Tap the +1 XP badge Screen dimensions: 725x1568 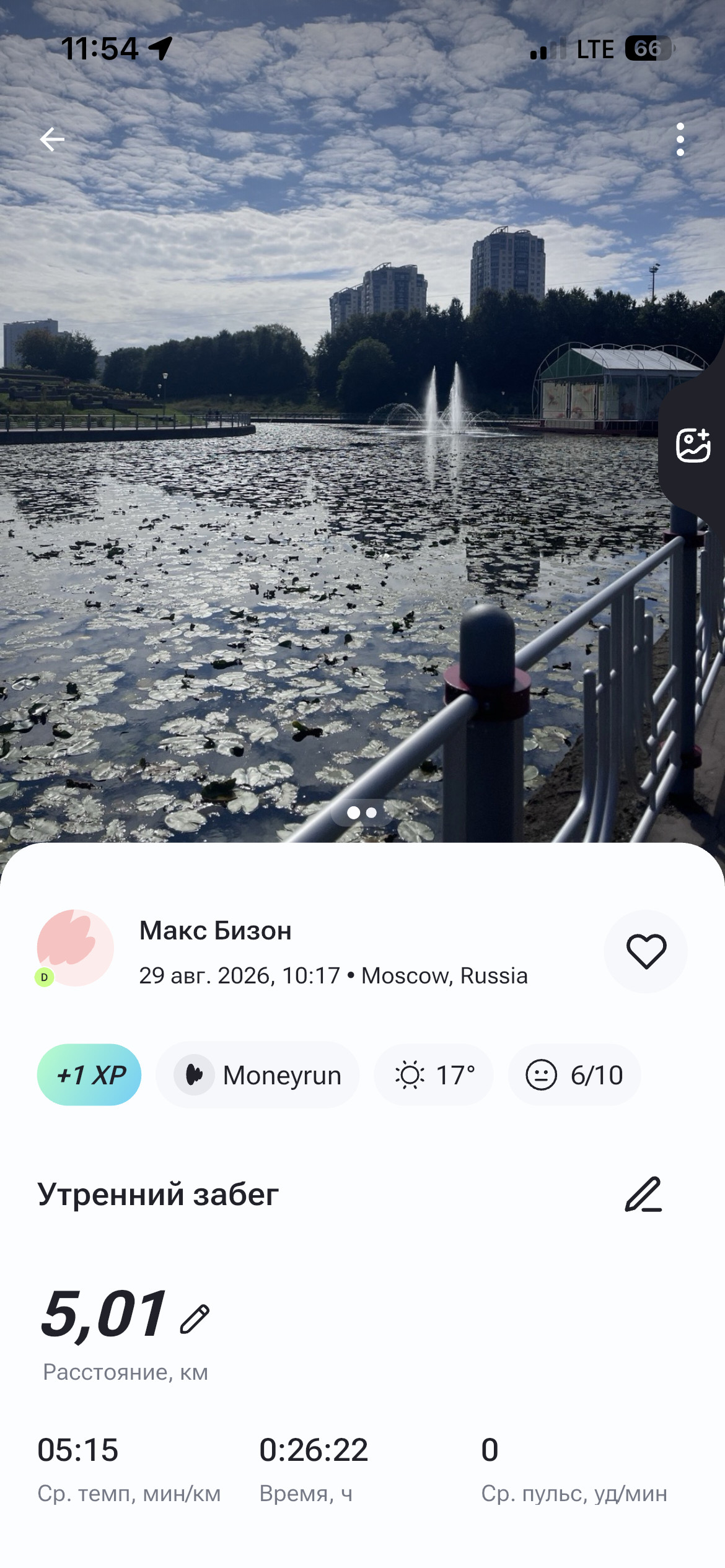click(89, 1075)
